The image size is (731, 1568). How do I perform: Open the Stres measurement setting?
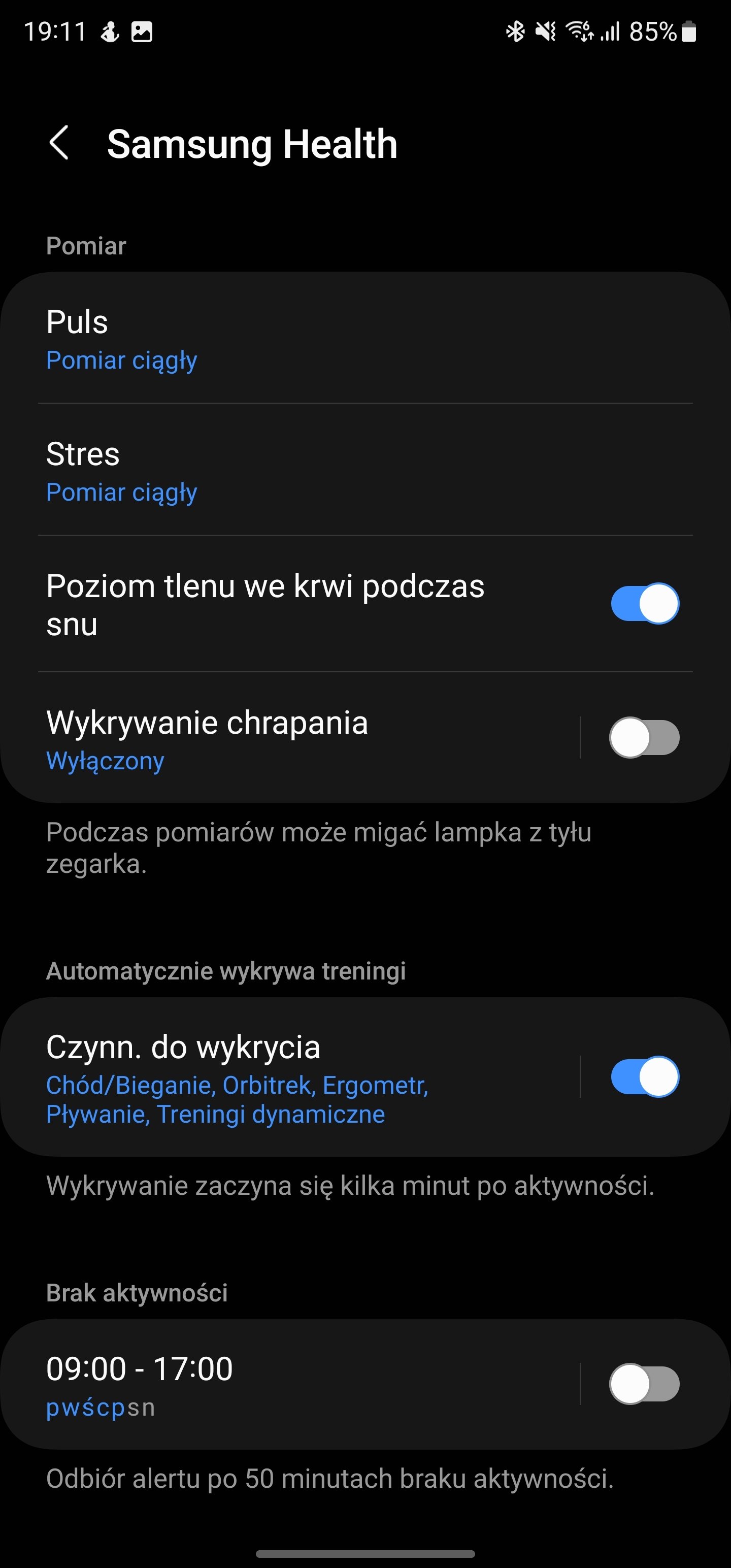click(365, 469)
